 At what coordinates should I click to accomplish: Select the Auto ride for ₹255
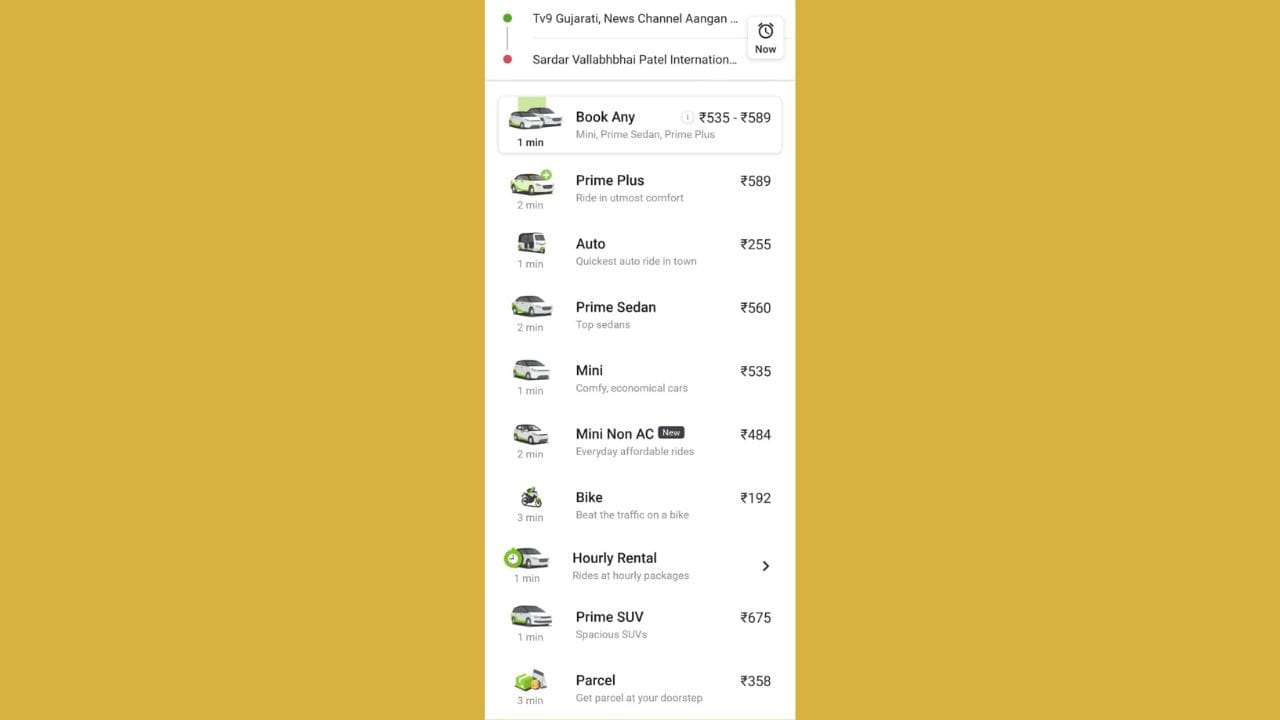[640, 251]
